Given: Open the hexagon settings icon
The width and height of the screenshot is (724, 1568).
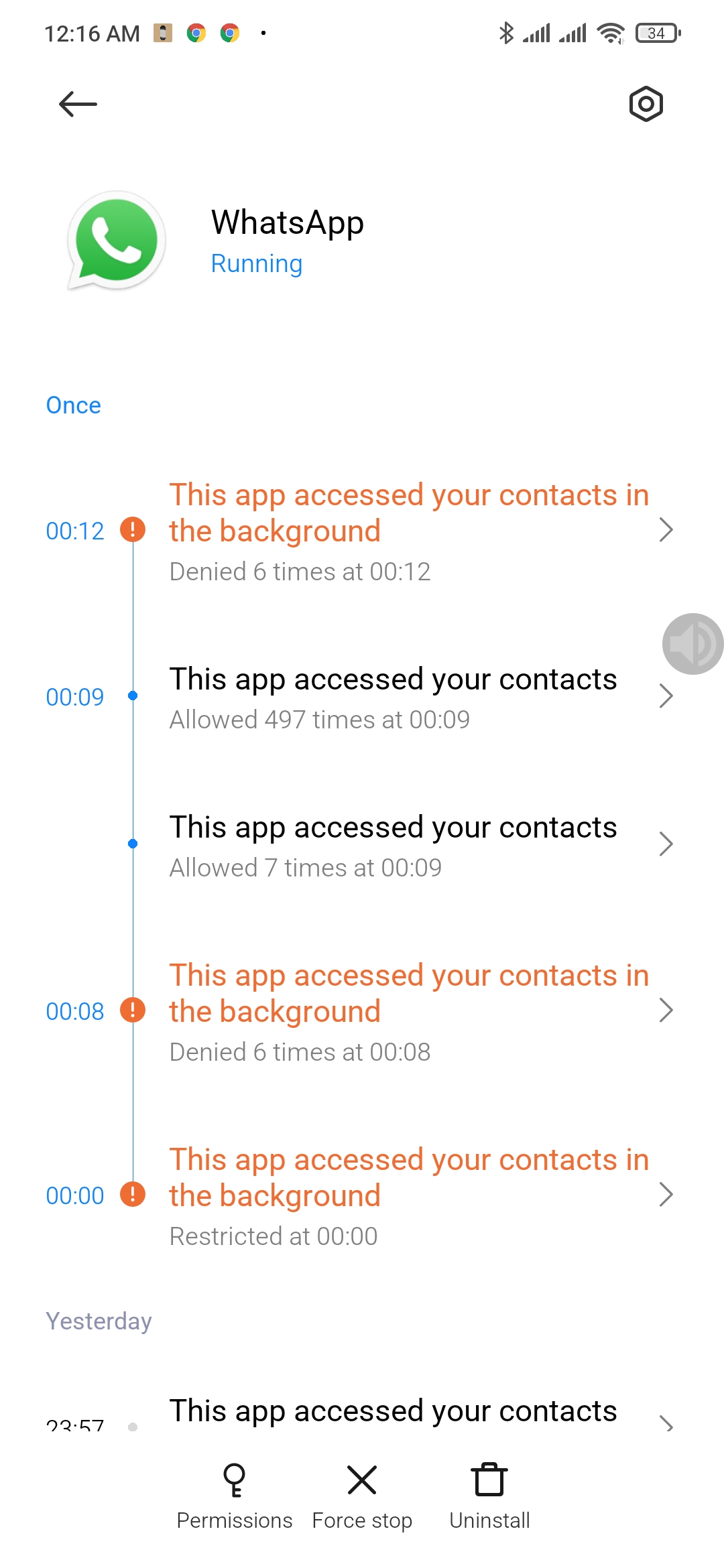Looking at the screenshot, I should coord(646,104).
